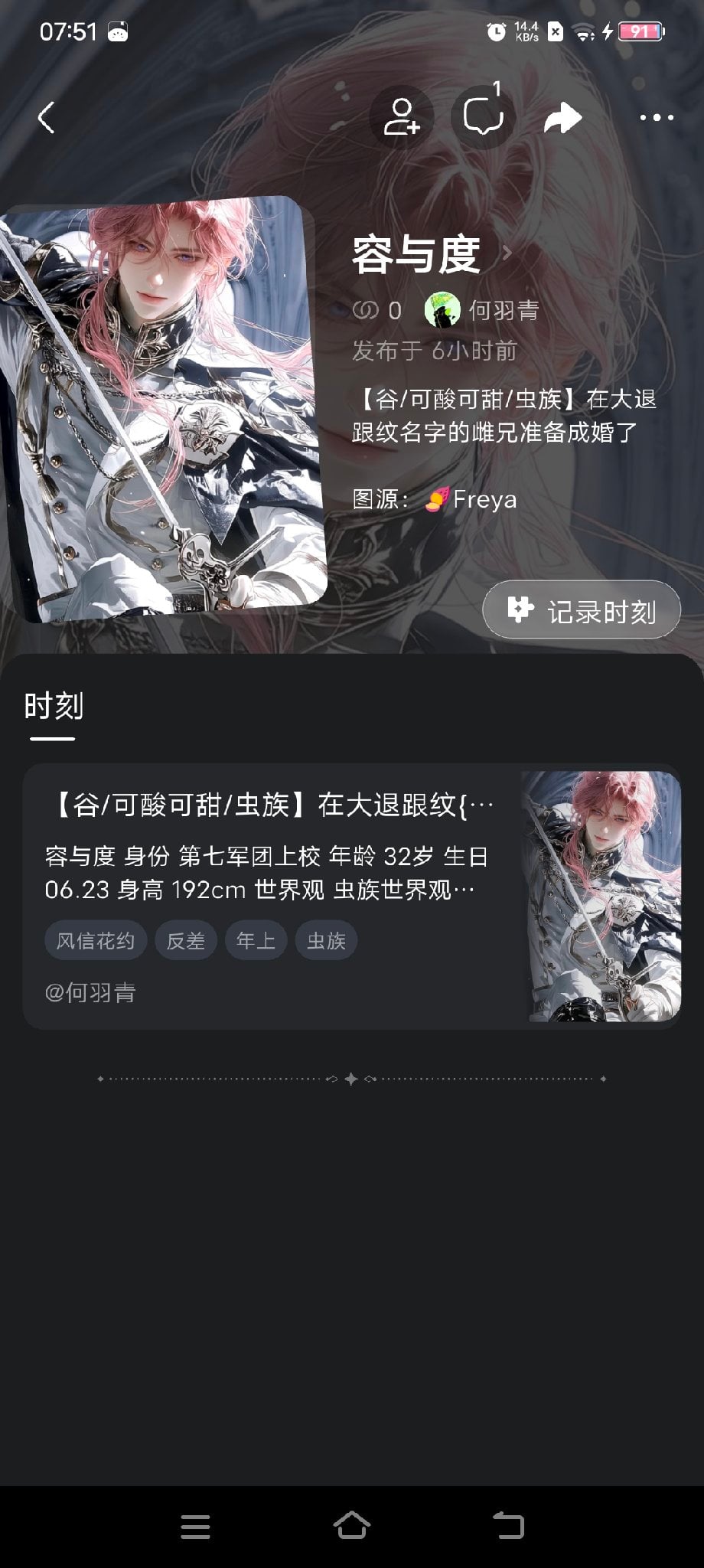The image size is (704, 1568).
Task: Open creator 何羽青's profile
Action: [482, 310]
